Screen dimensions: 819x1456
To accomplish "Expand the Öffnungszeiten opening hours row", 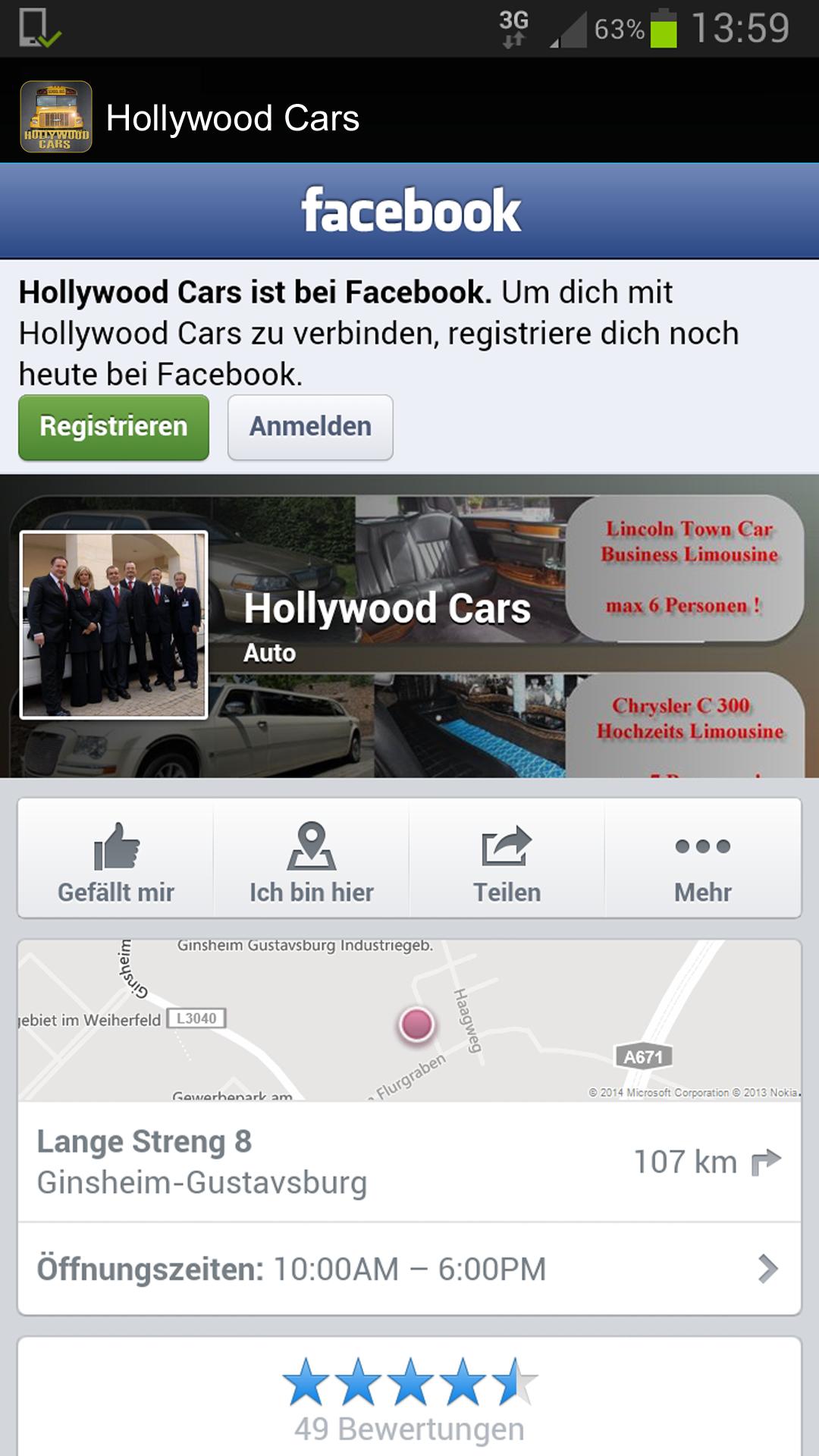I will 409,1269.
